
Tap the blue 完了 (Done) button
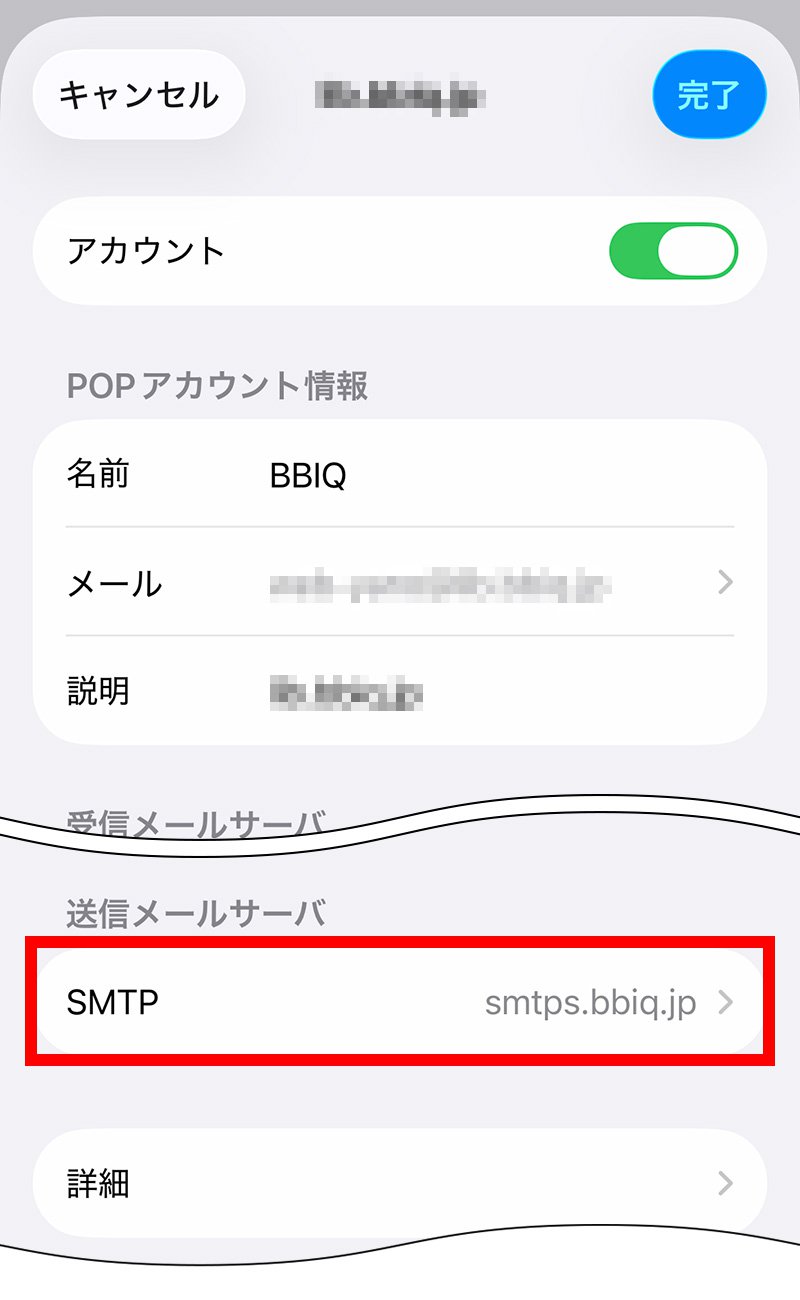[x=709, y=93]
